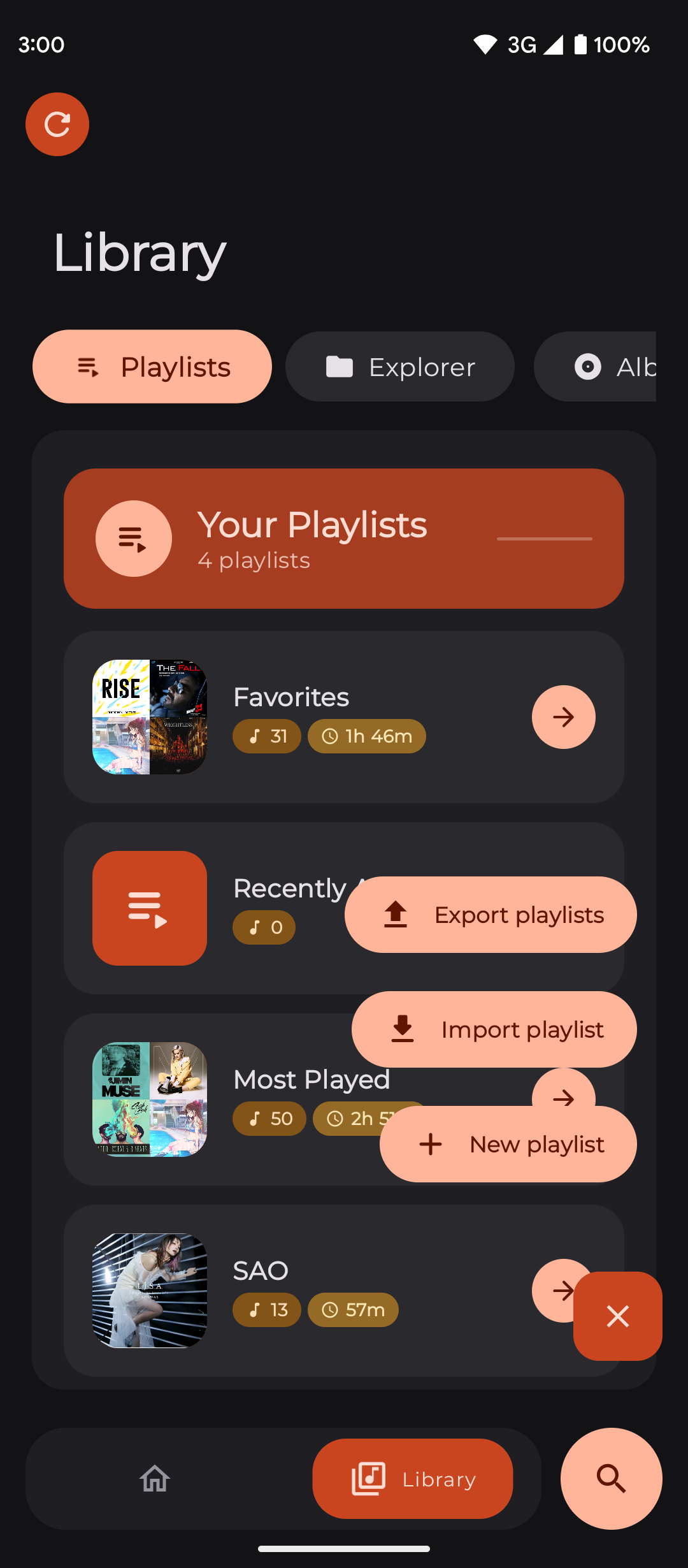Screen dimensions: 688x1568
Task: Open the search button
Action: [611, 1479]
